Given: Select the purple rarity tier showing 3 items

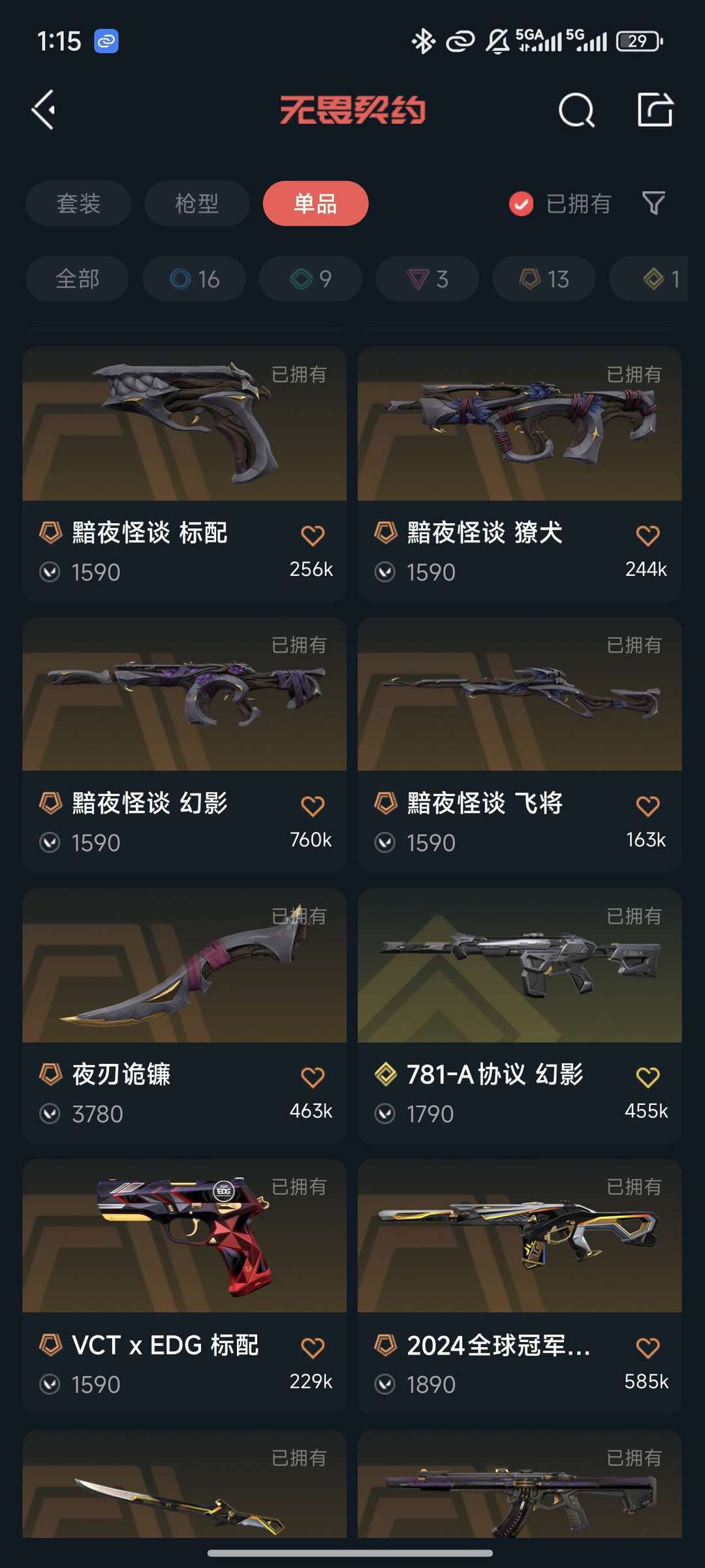Looking at the screenshot, I should click(x=426, y=278).
